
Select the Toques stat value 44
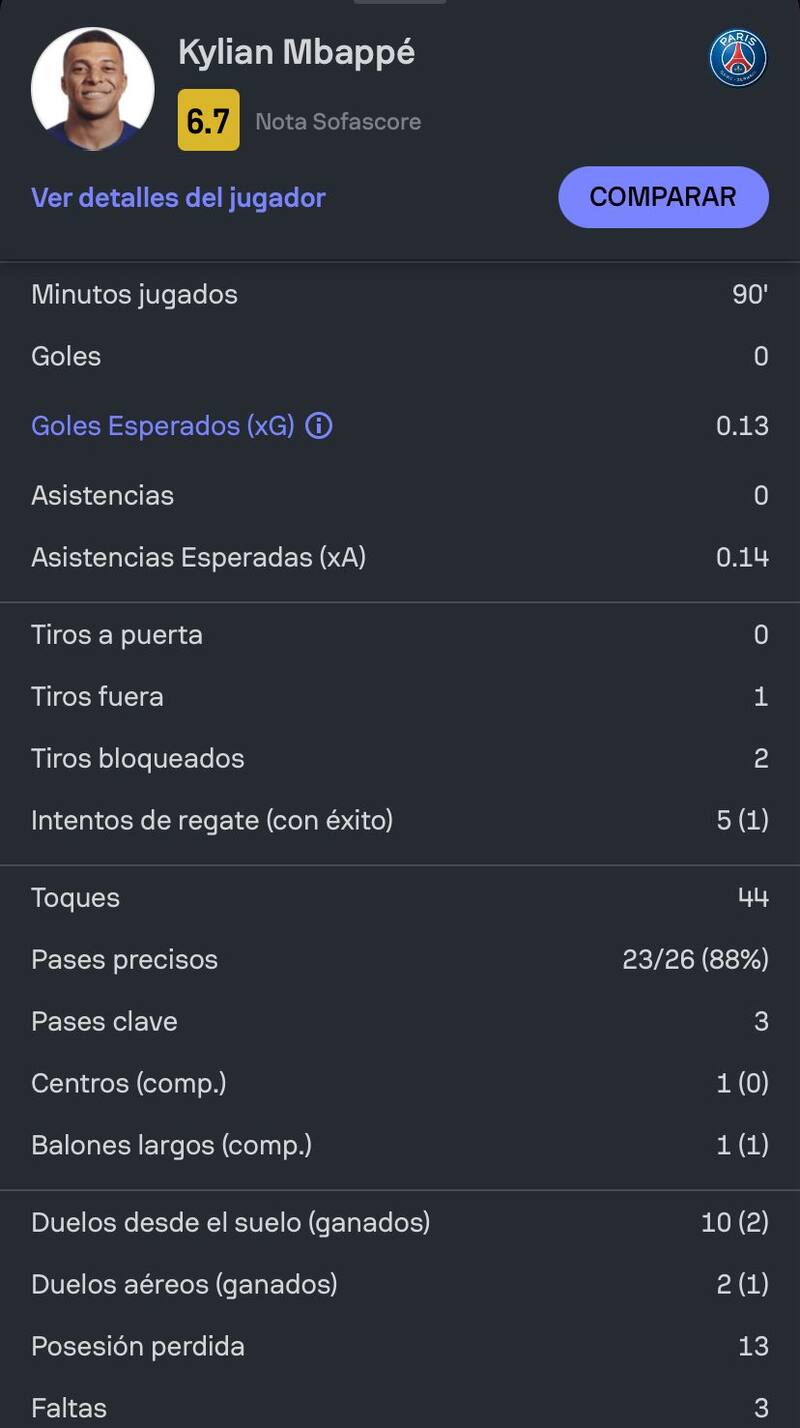(754, 897)
